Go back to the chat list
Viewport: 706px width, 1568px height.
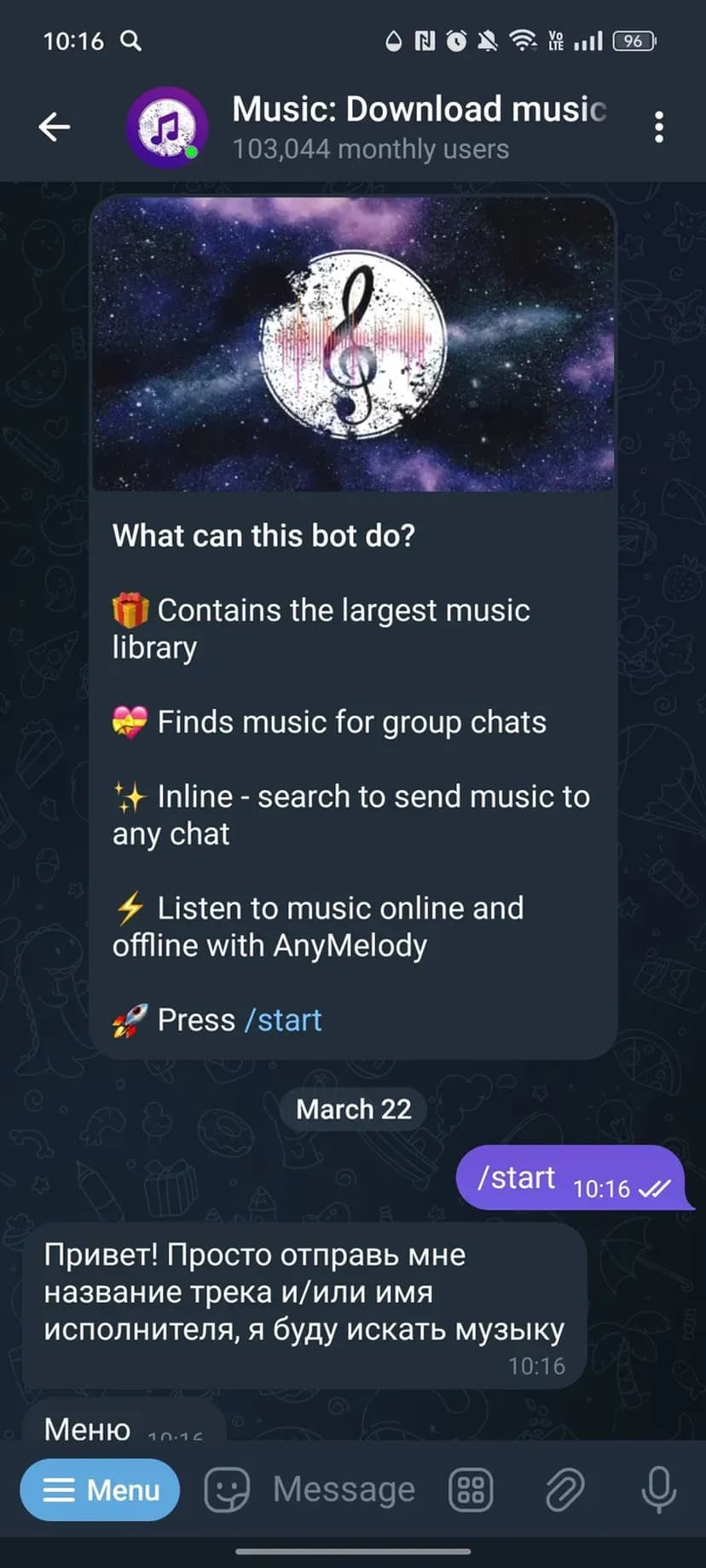54,127
